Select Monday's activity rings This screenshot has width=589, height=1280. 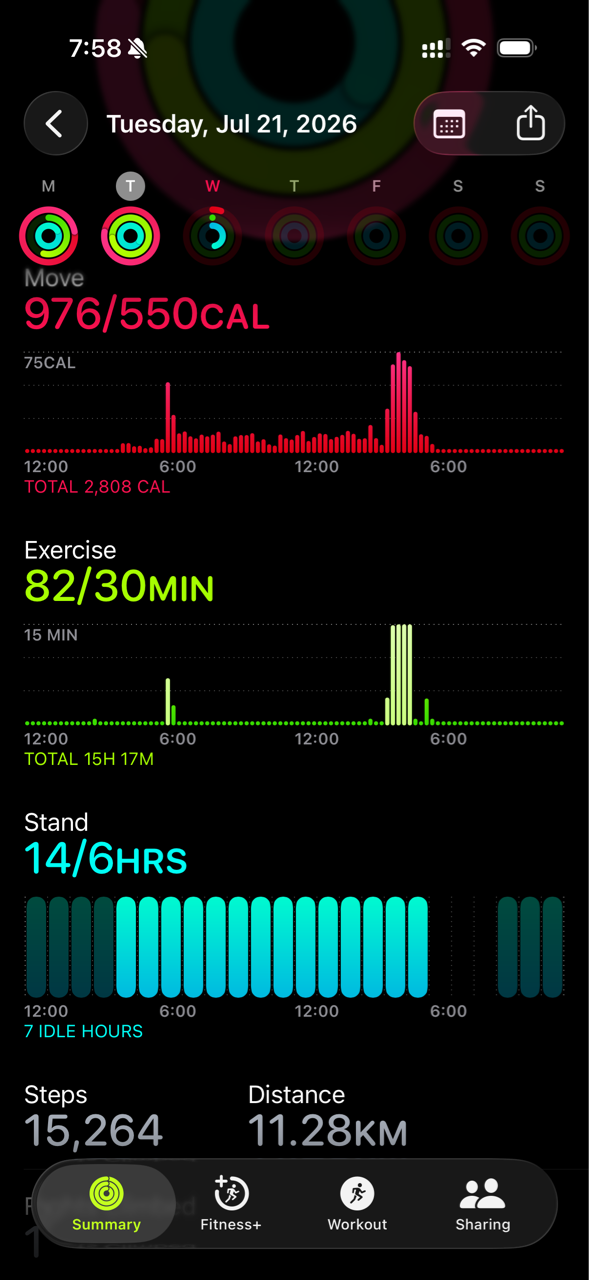point(48,236)
